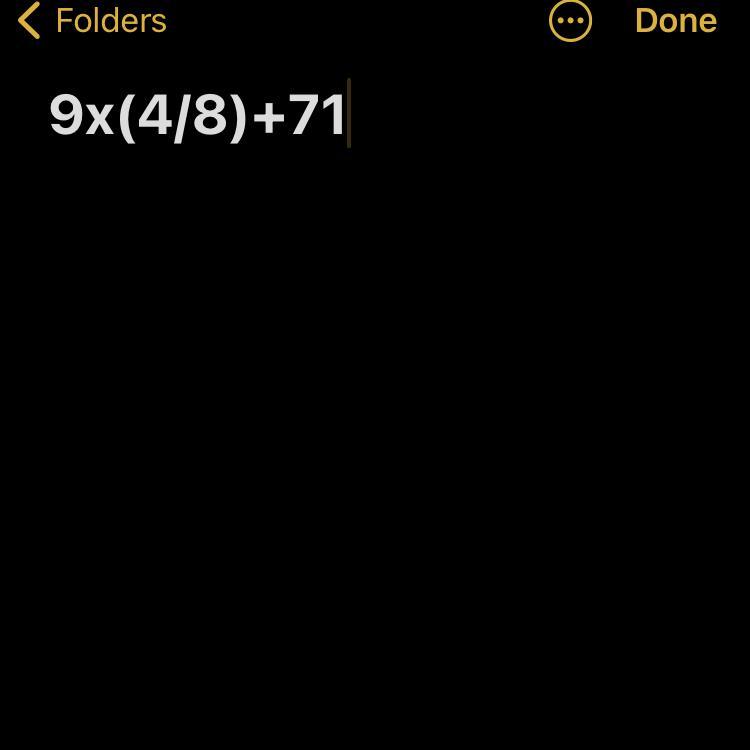Go back to Folders
This screenshot has width=750, height=750.
(92, 21)
